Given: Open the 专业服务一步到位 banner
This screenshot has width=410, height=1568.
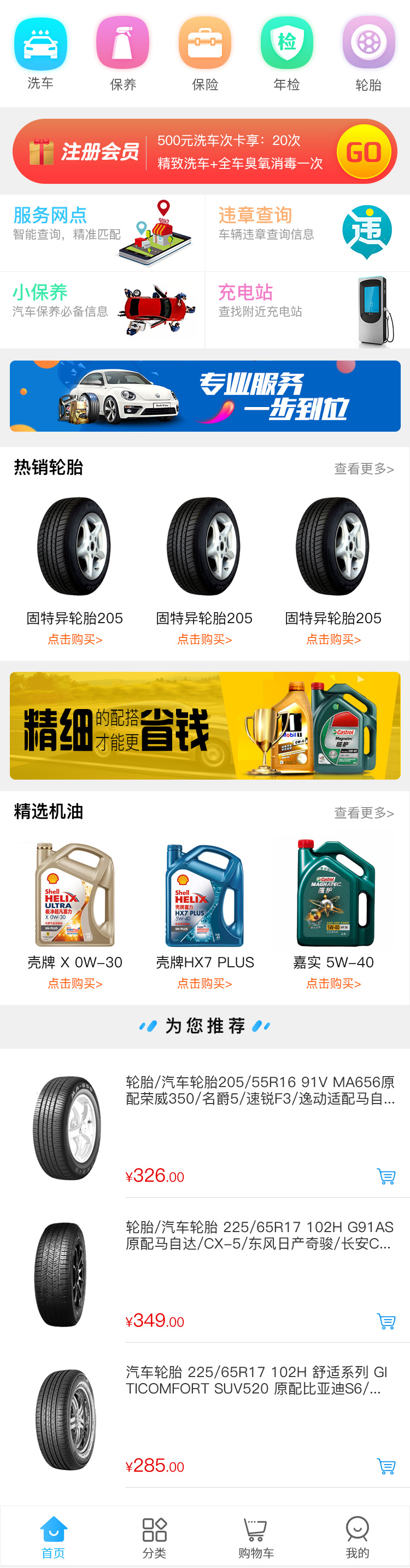Looking at the screenshot, I should click(205, 396).
